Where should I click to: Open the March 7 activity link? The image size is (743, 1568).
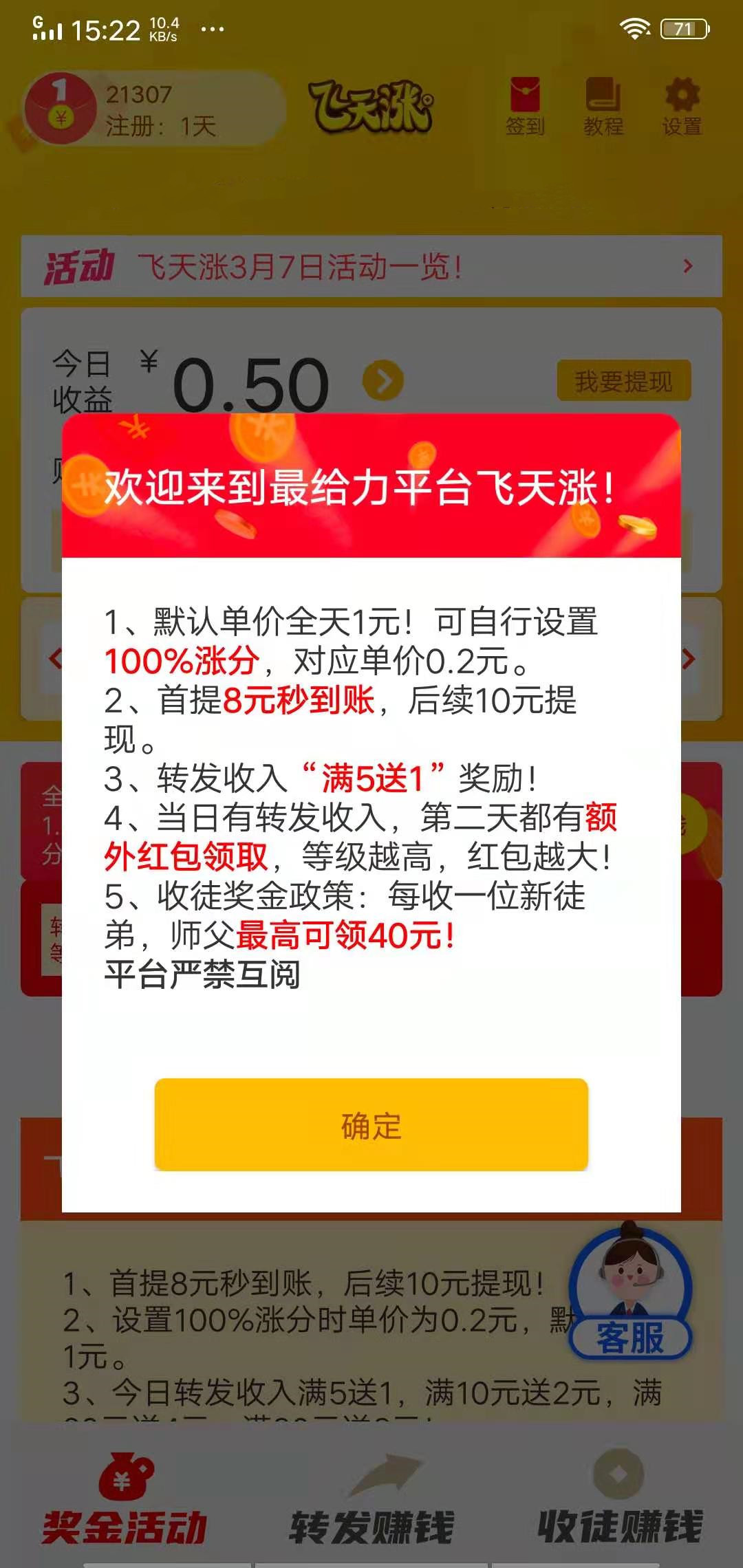pos(303,265)
